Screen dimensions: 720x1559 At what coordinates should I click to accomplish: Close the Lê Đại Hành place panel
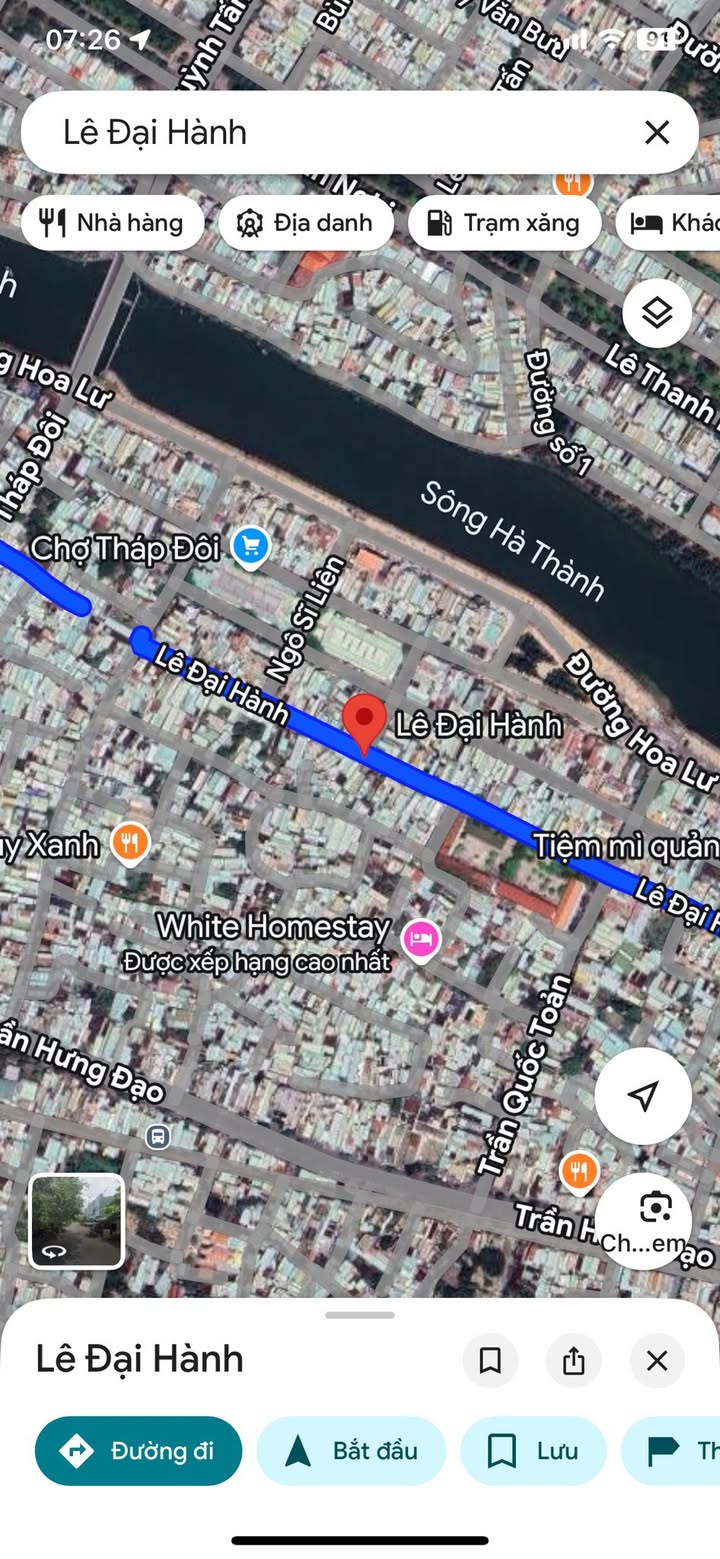pyautogui.click(x=657, y=1360)
